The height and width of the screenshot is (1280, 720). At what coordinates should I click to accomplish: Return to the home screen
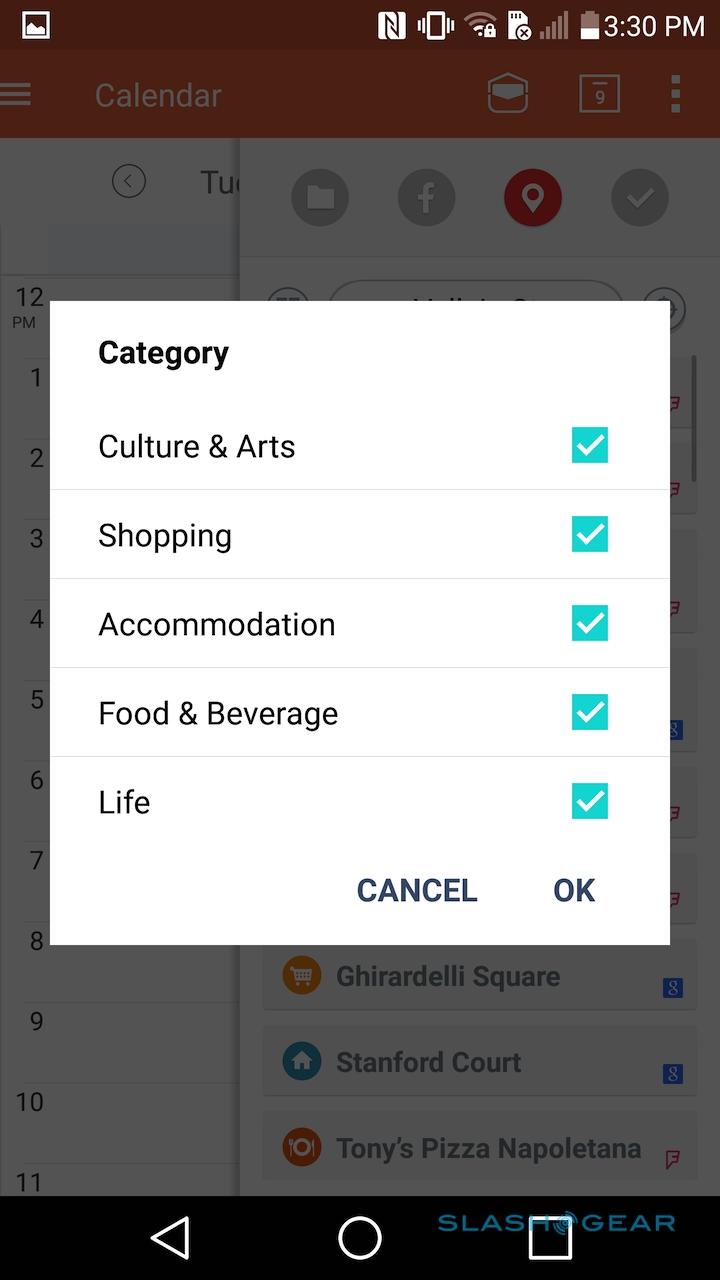[360, 1238]
